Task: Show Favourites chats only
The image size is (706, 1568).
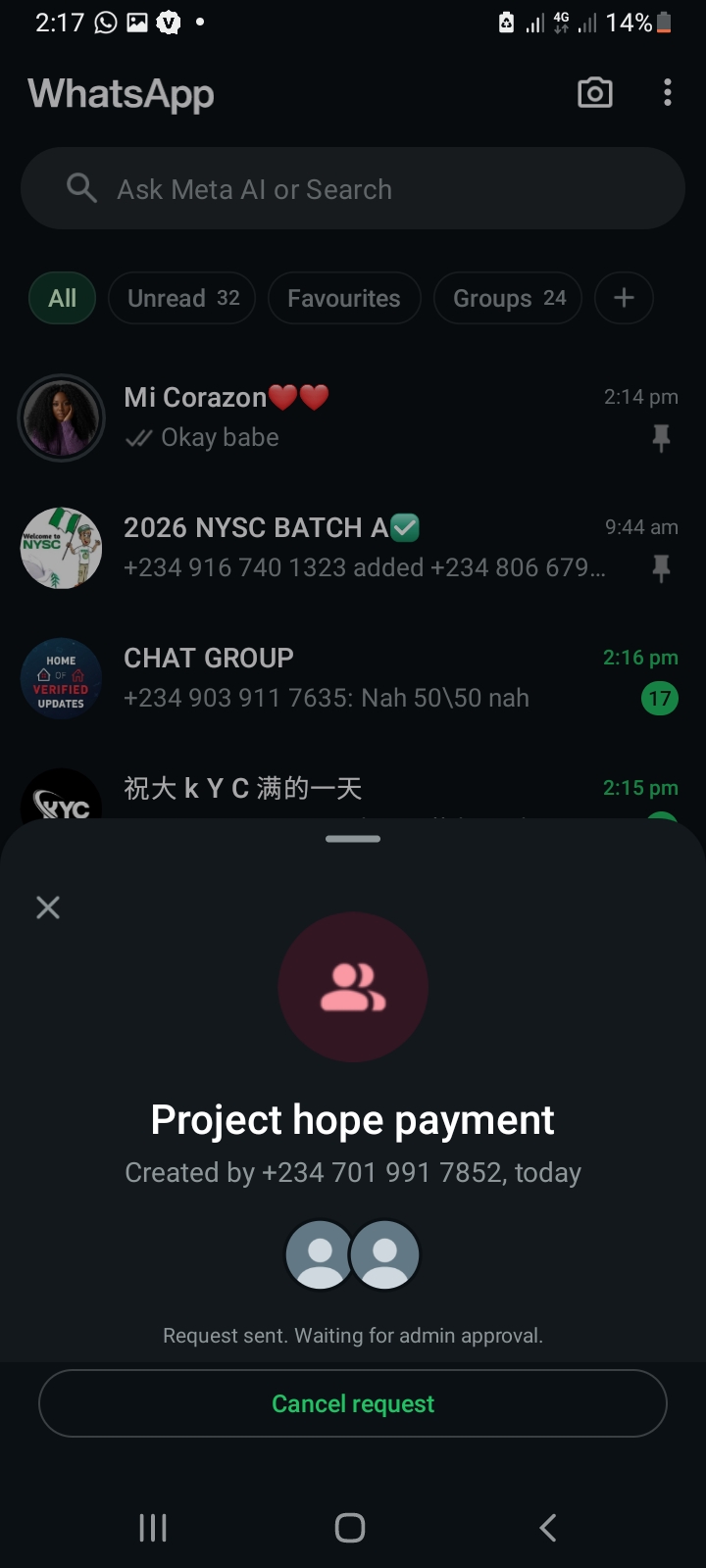Action: [344, 298]
